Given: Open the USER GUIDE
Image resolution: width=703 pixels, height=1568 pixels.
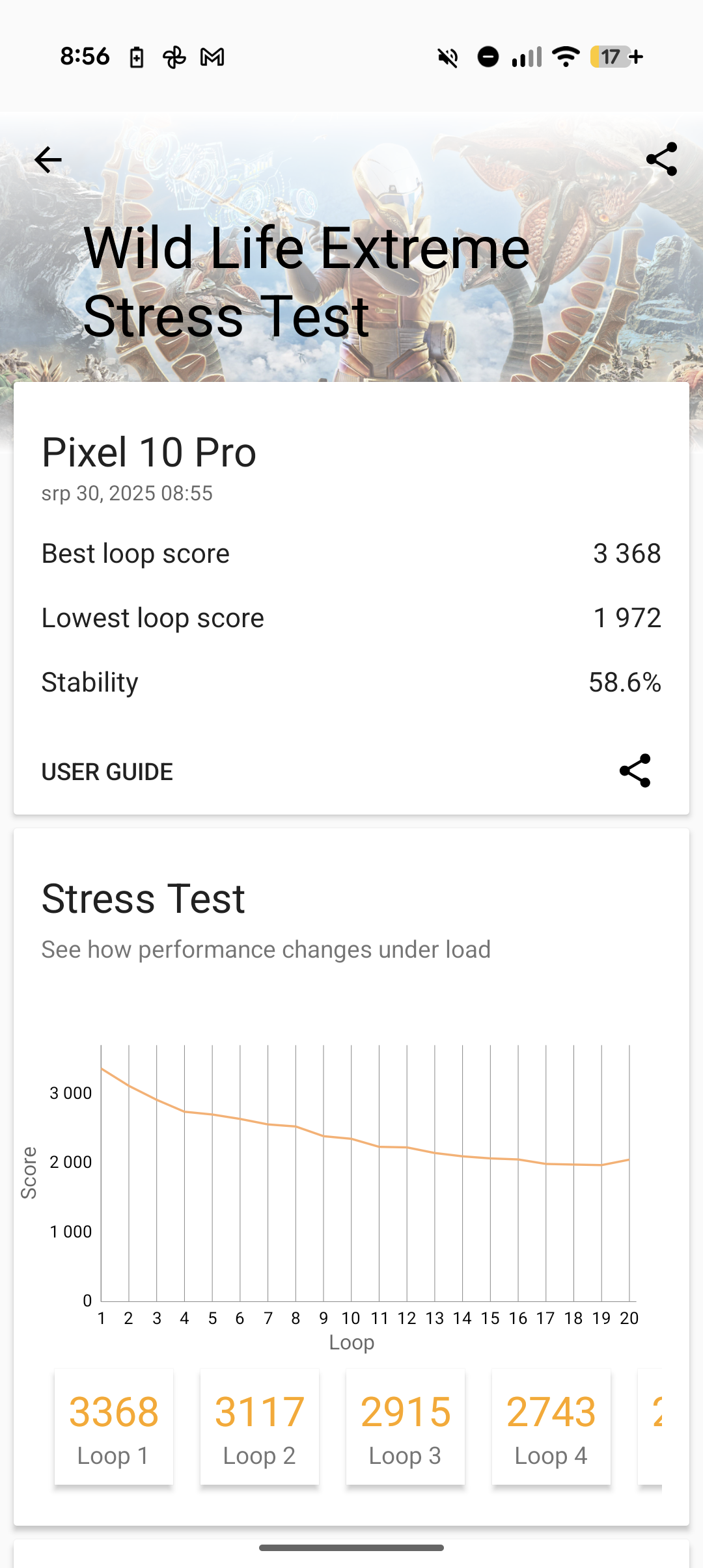Looking at the screenshot, I should click(x=106, y=772).
